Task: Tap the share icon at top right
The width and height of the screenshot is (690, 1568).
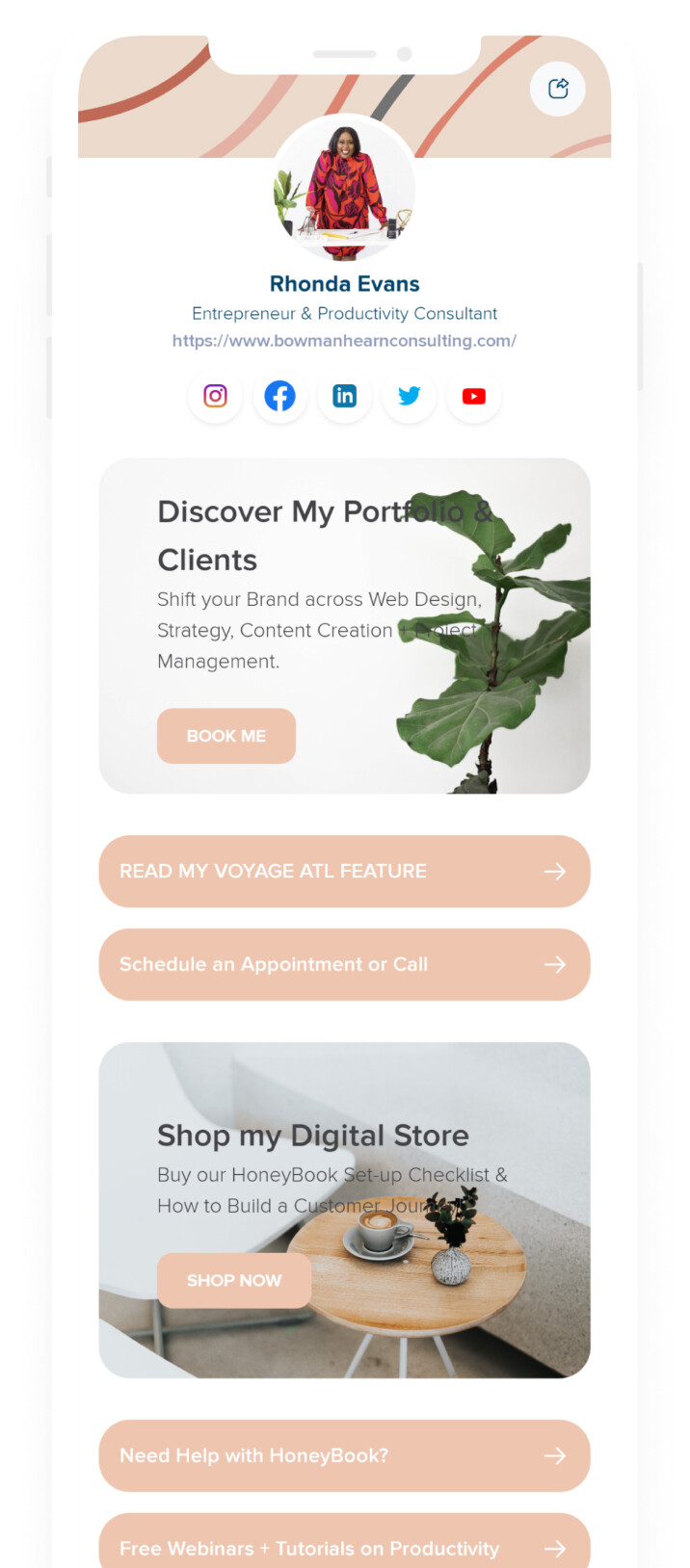Action: click(x=558, y=89)
